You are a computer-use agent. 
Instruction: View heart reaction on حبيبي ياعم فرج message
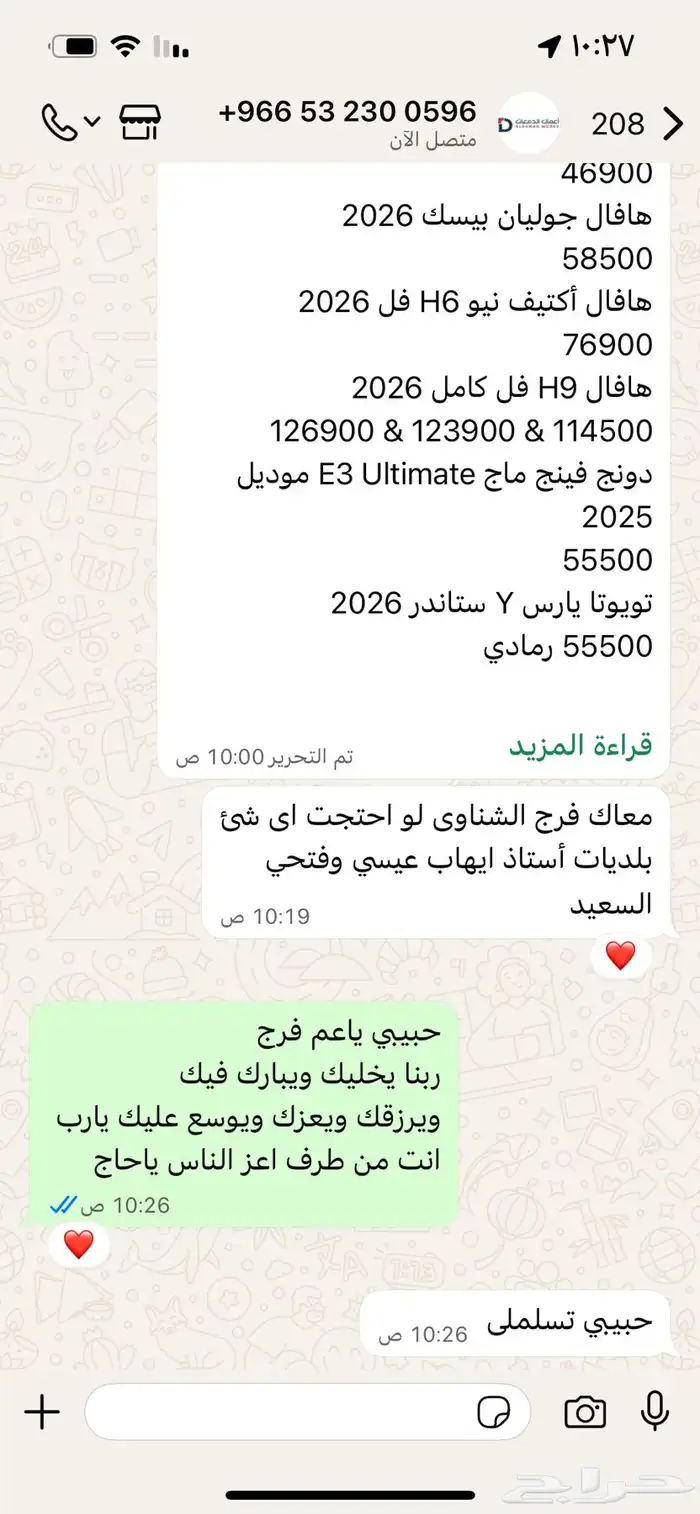click(78, 1244)
